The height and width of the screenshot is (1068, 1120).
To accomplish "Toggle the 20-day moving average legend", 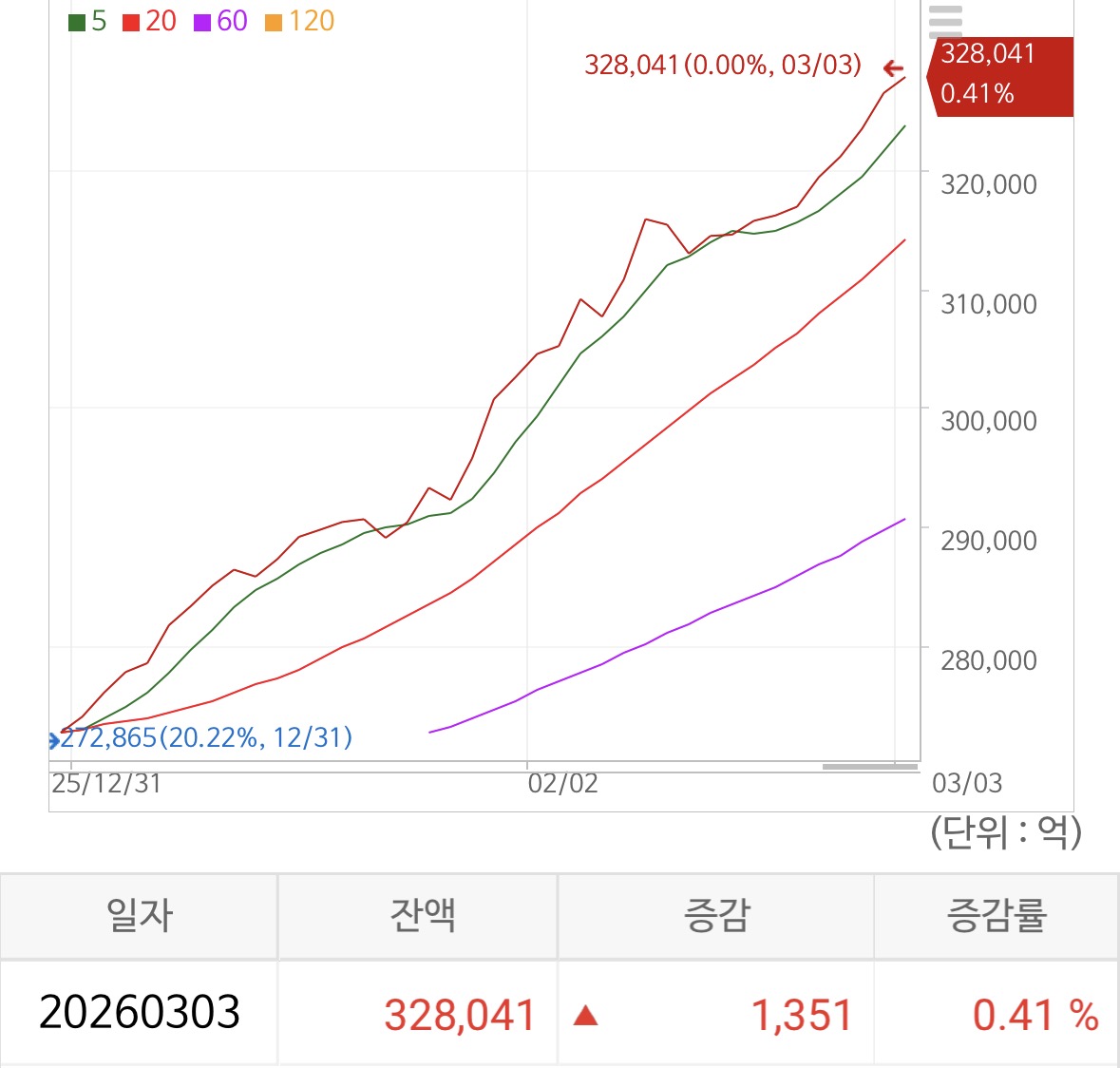I will pyautogui.click(x=149, y=22).
